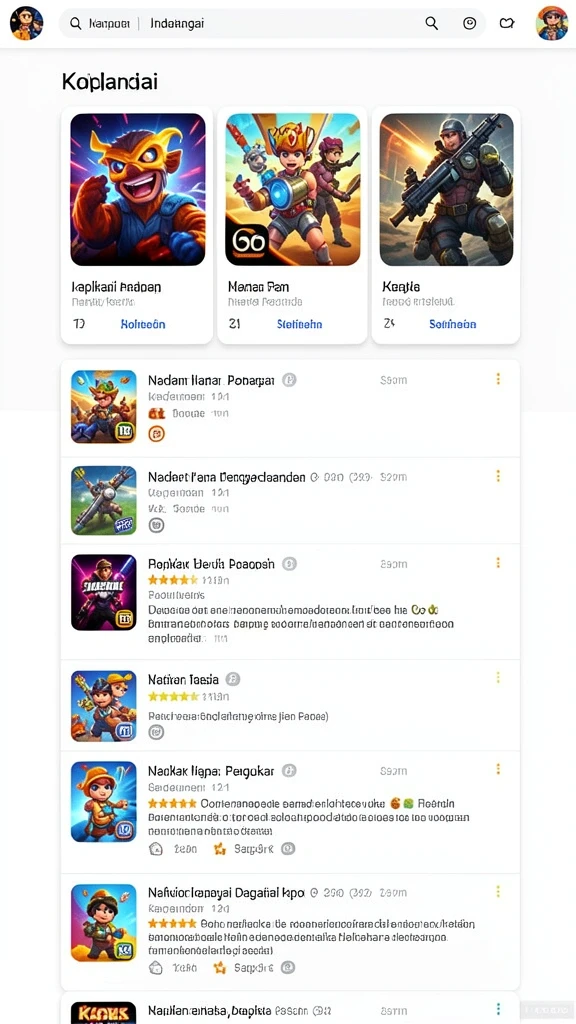Open the avatar icon at top left
The image size is (576, 1024).
click(27, 23)
